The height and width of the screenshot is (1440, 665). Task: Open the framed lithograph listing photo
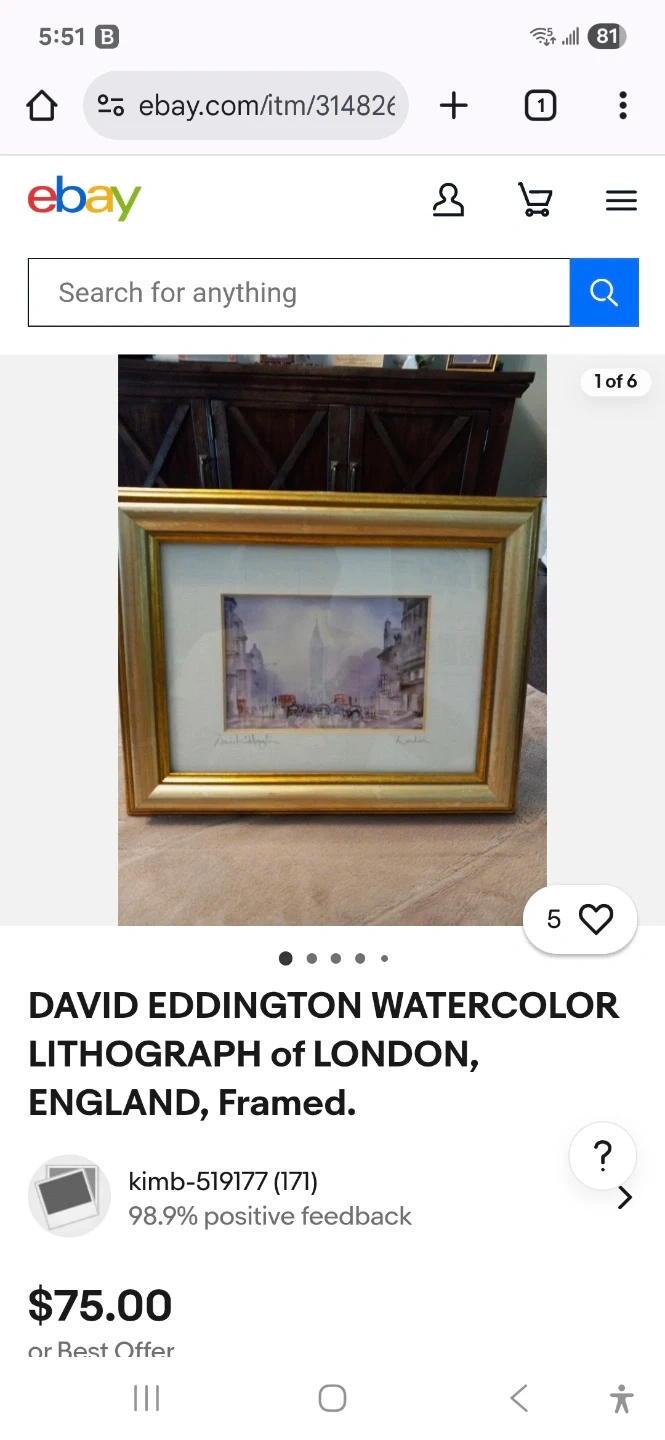click(332, 640)
